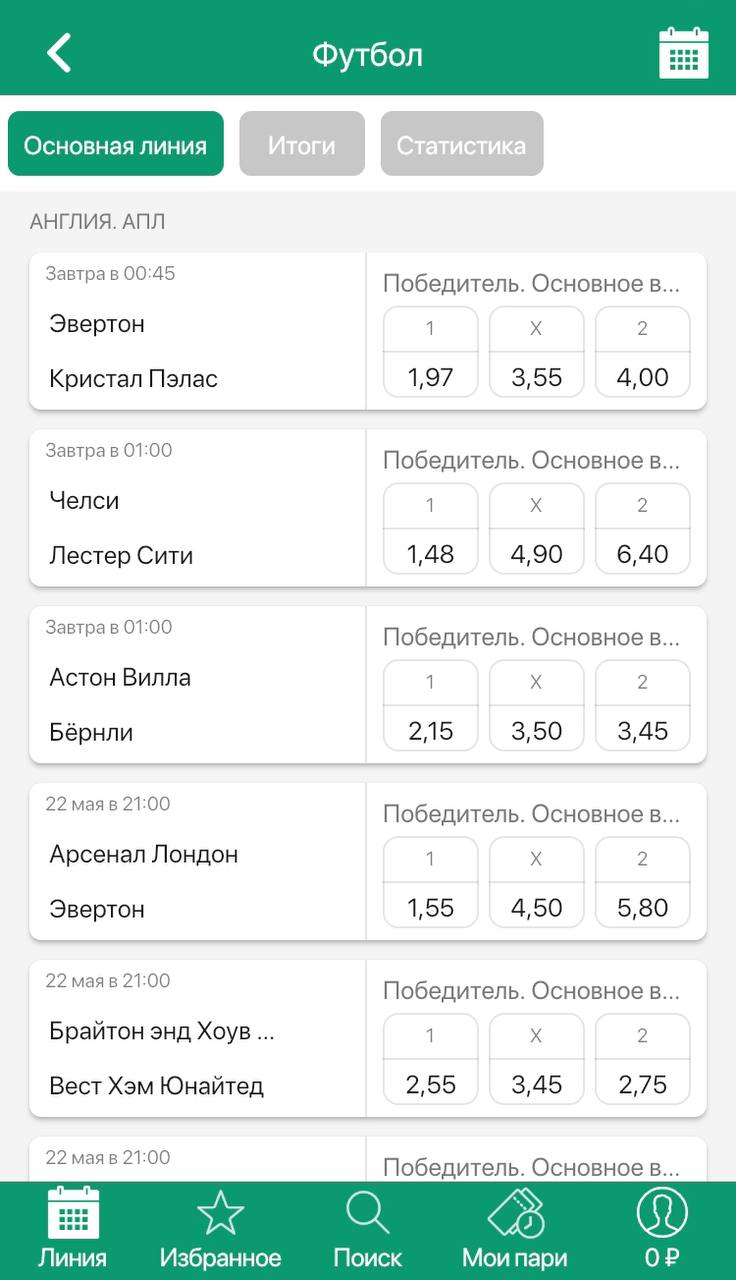The height and width of the screenshot is (1280, 736).
Task: Switch to the Итоги tab
Action: [x=301, y=145]
